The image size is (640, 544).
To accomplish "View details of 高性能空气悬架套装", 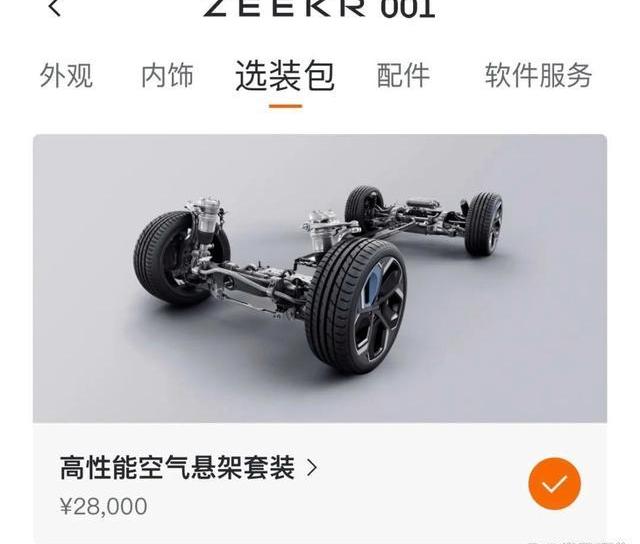I will click(x=188, y=468).
